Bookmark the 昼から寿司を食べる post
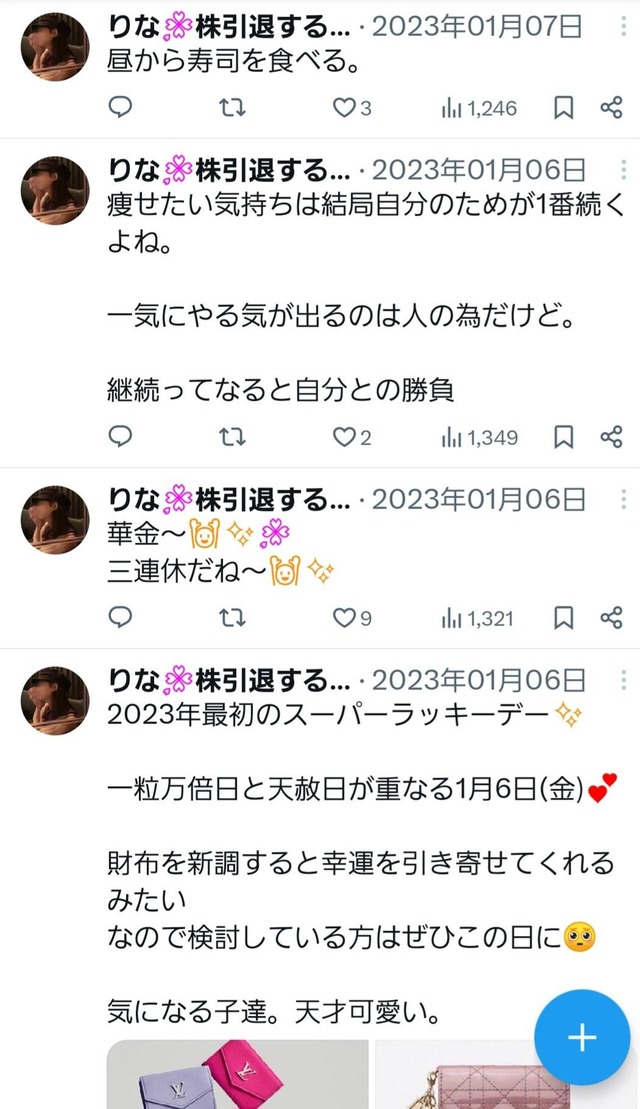 (564, 108)
